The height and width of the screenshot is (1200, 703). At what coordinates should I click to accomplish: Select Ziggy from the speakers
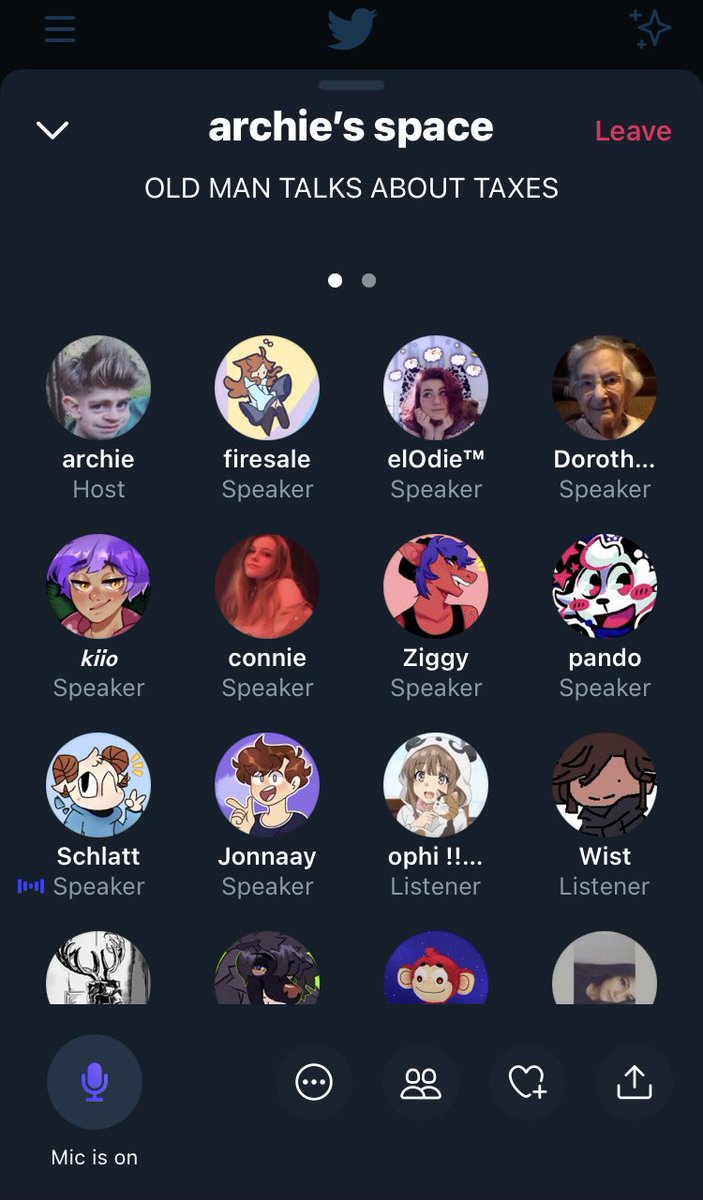point(436,586)
